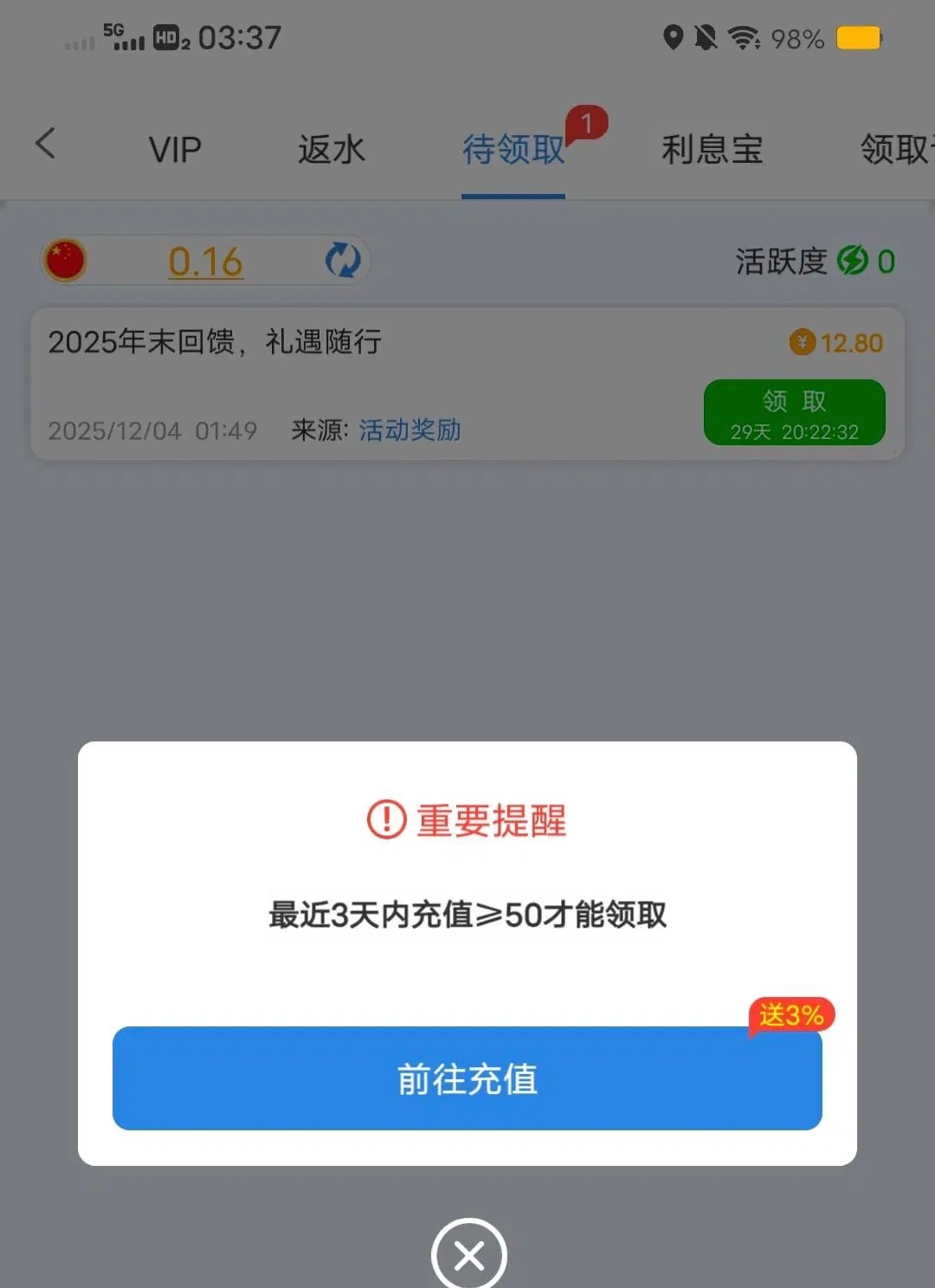The image size is (935, 1288).
Task: Switch to the 返水 tab
Action: pyautogui.click(x=331, y=150)
